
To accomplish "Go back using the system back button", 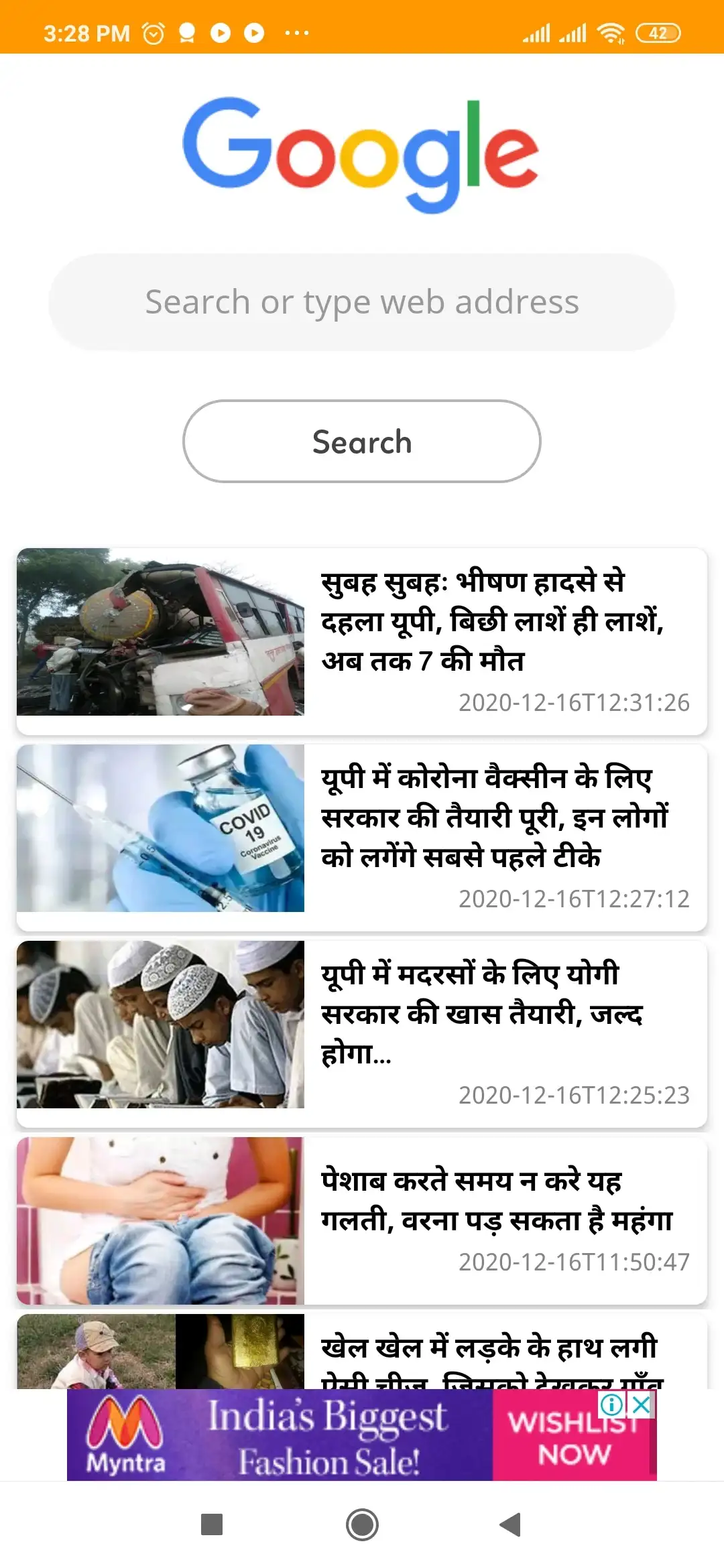I will (x=511, y=1524).
